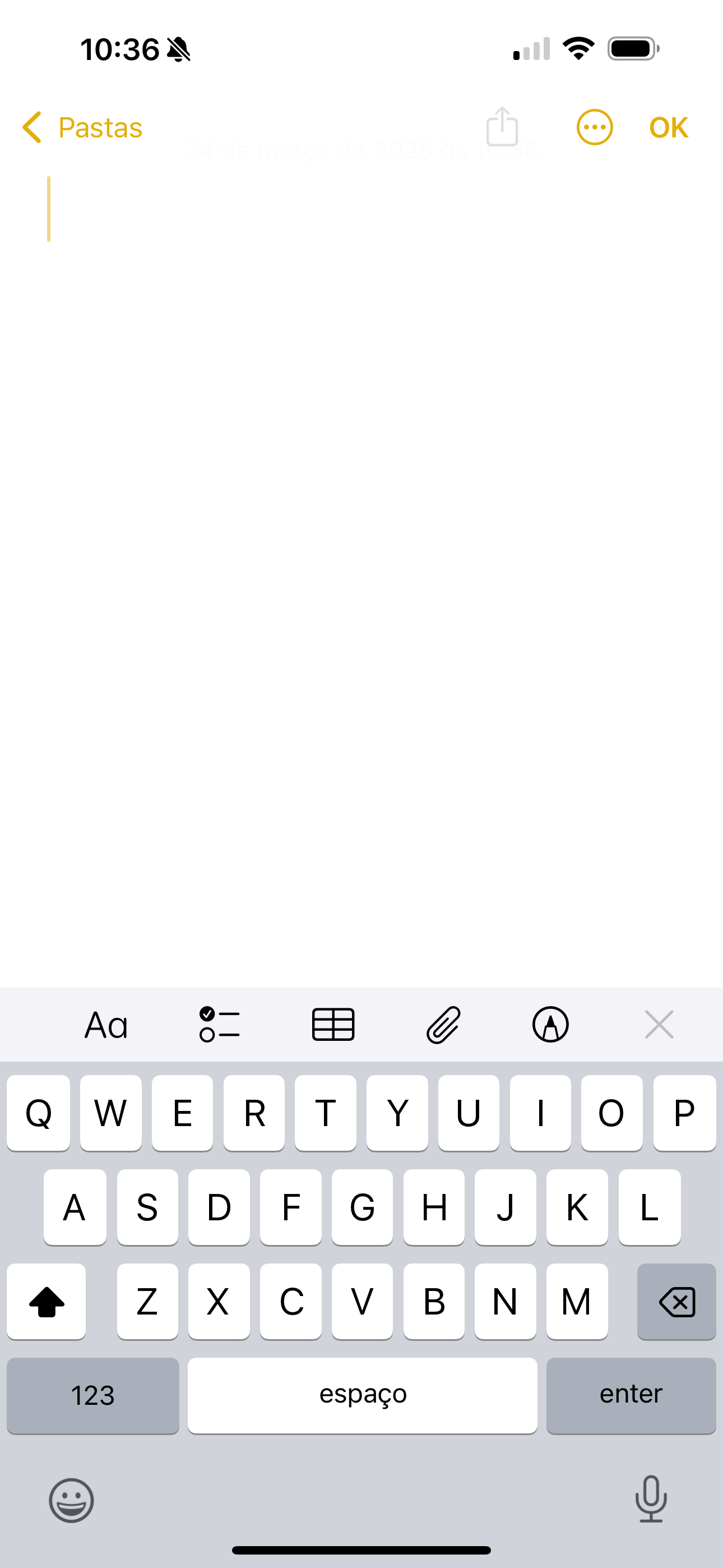This screenshot has height=1568, width=723.
Task: Go back to Pastas
Action: [82, 127]
